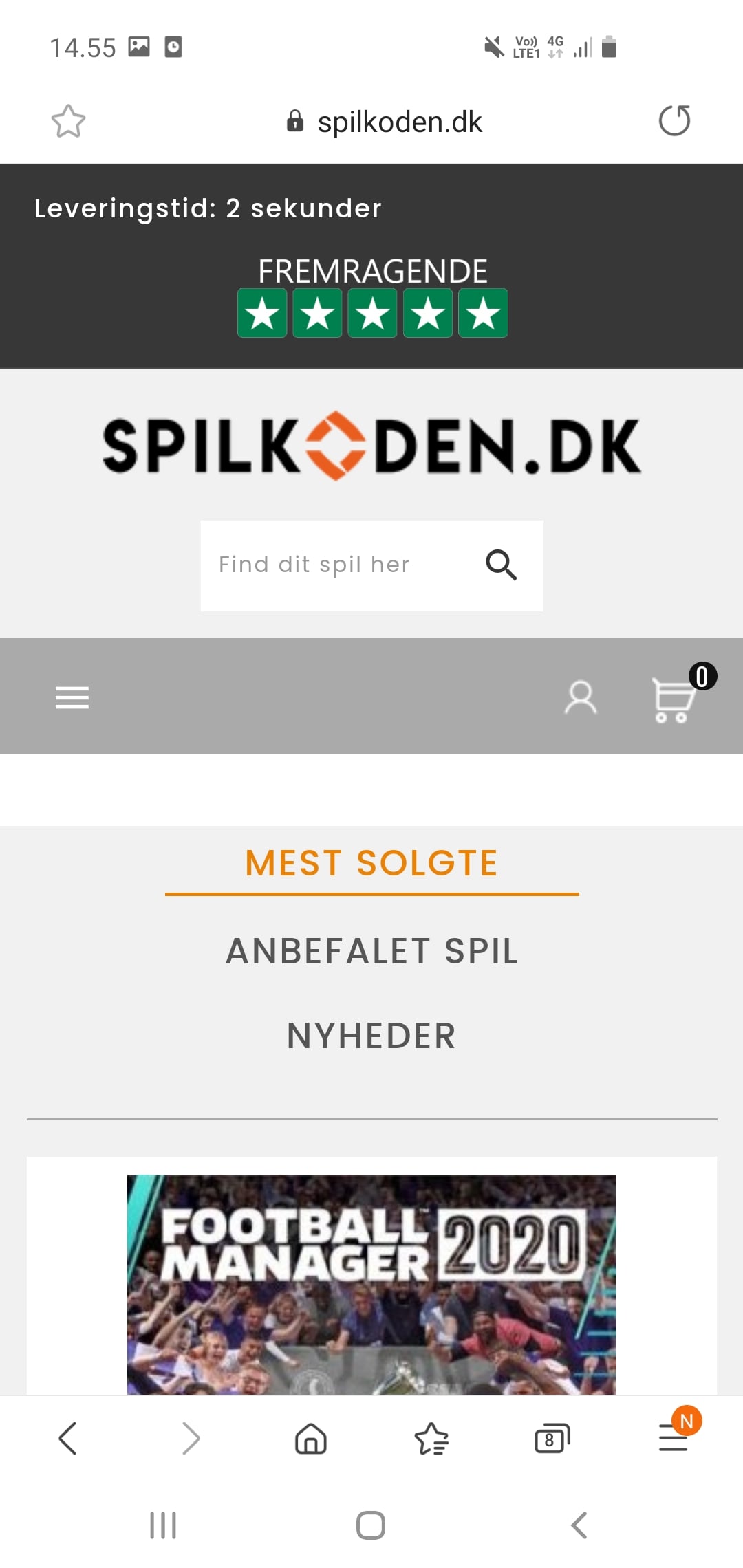Select the Mest Solgte tab
743x1568 pixels.
click(x=371, y=864)
